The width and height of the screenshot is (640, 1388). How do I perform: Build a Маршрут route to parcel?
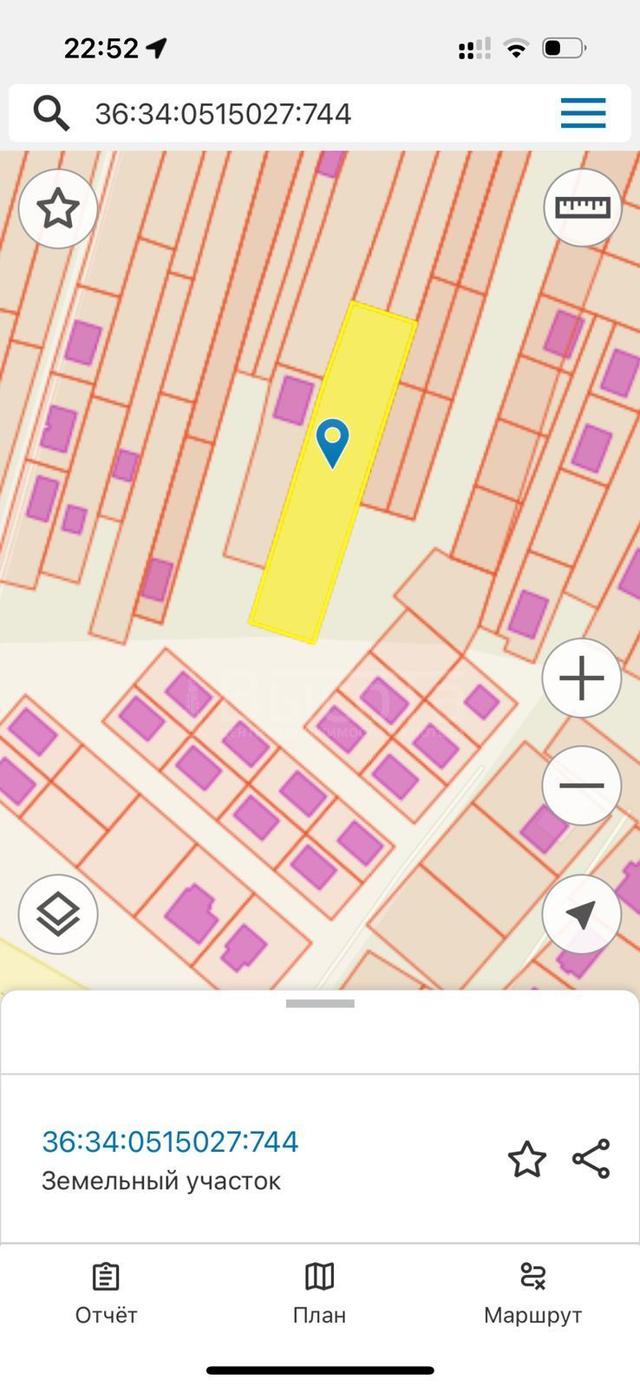click(532, 1293)
